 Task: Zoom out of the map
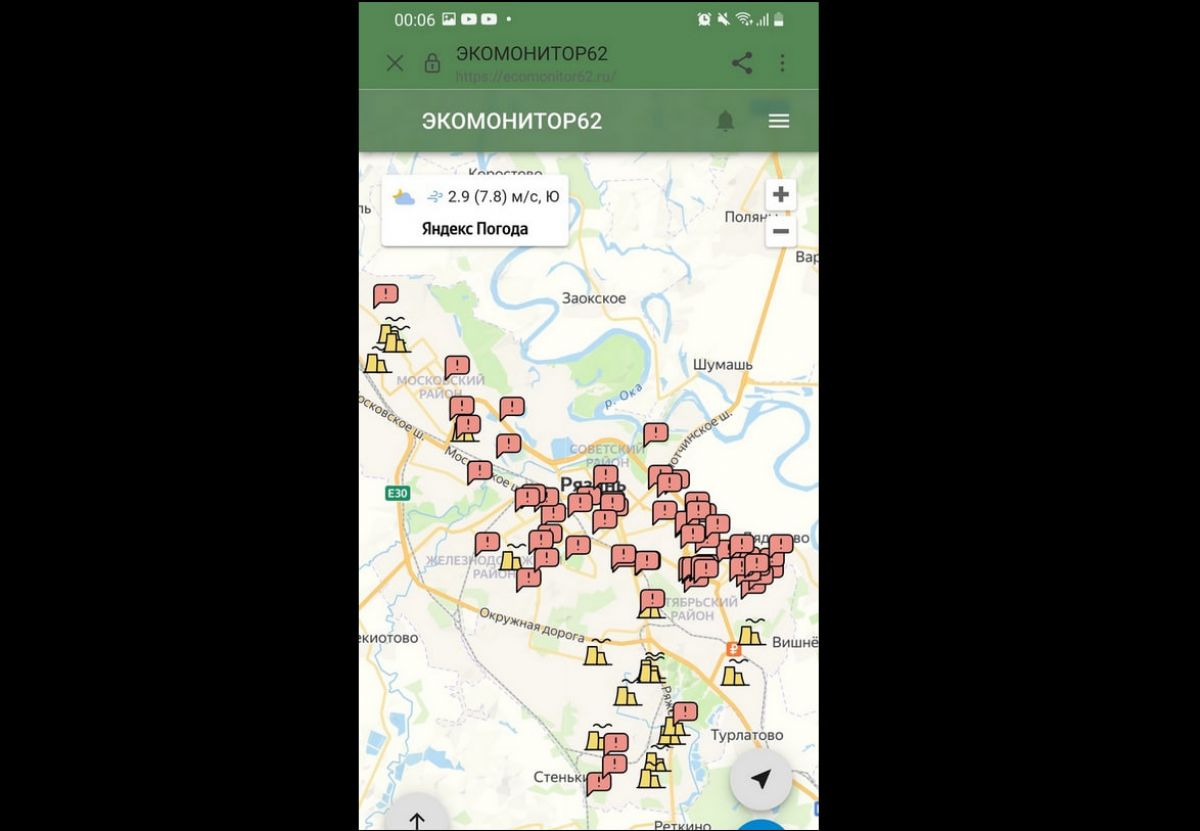tap(780, 232)
